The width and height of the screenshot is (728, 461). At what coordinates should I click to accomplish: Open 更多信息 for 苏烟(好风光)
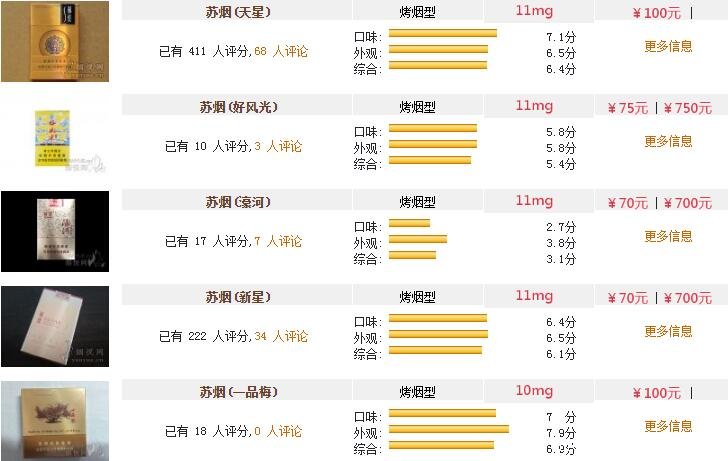click(668, 141)
